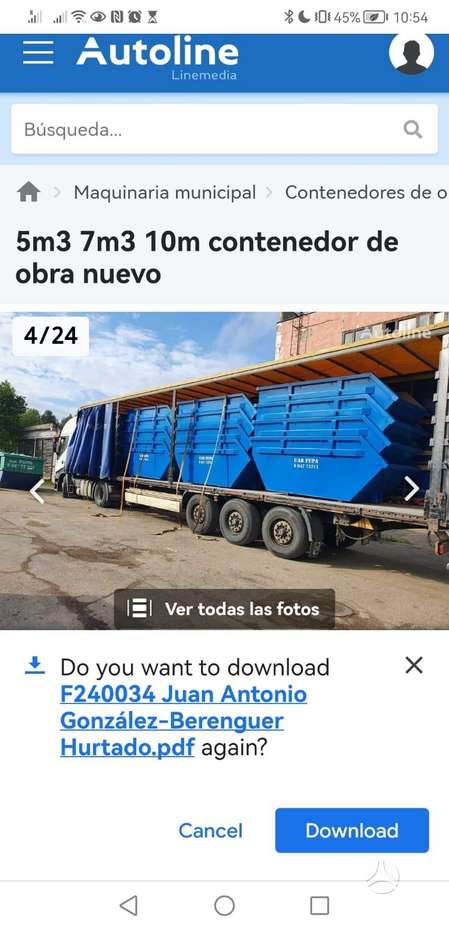Open the F240034 Juan Antonio PDF link
Image resolution: width=449 pixels, height=931 pixels.
(x=184, y=720)
